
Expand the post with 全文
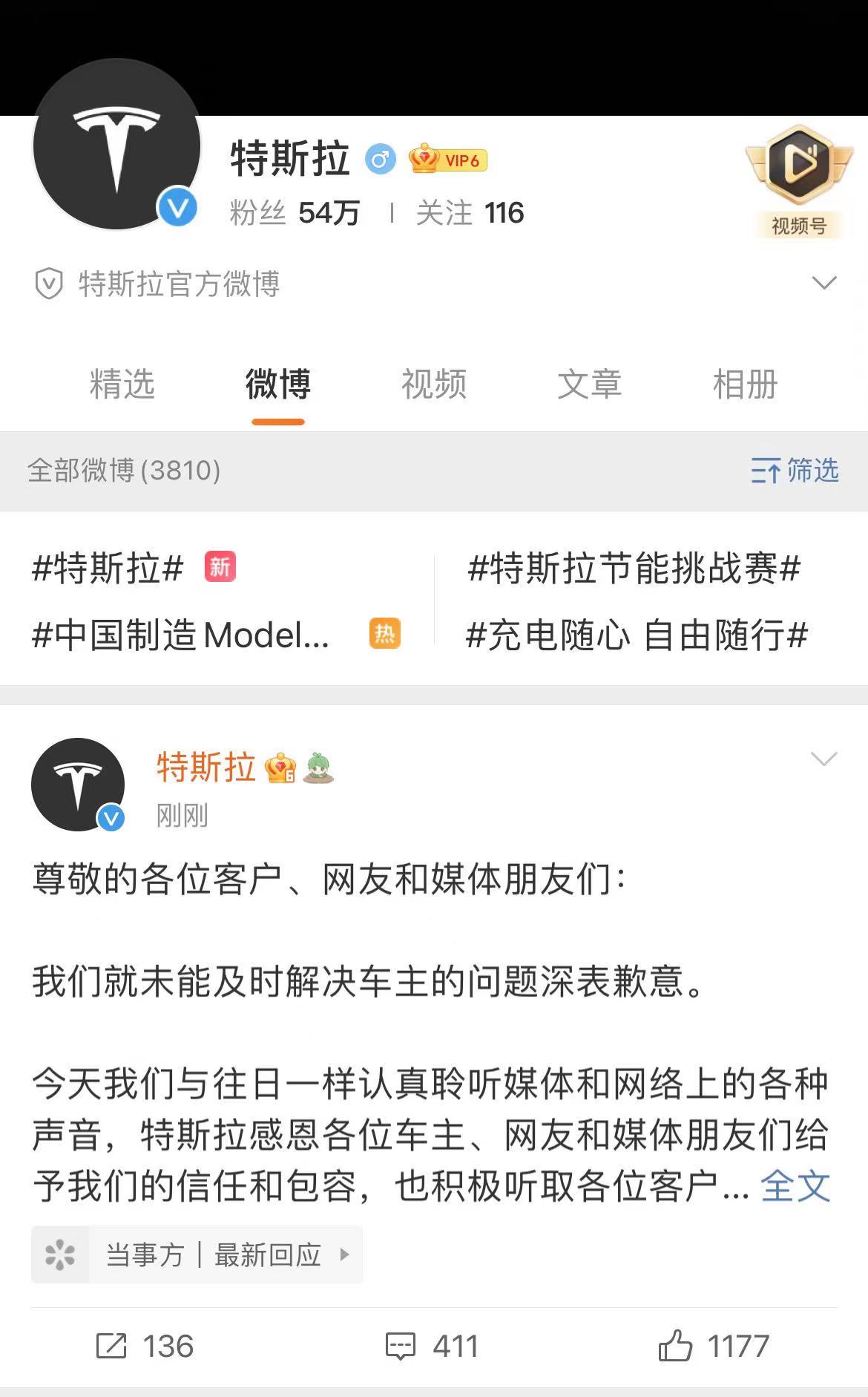[795, 1185]
